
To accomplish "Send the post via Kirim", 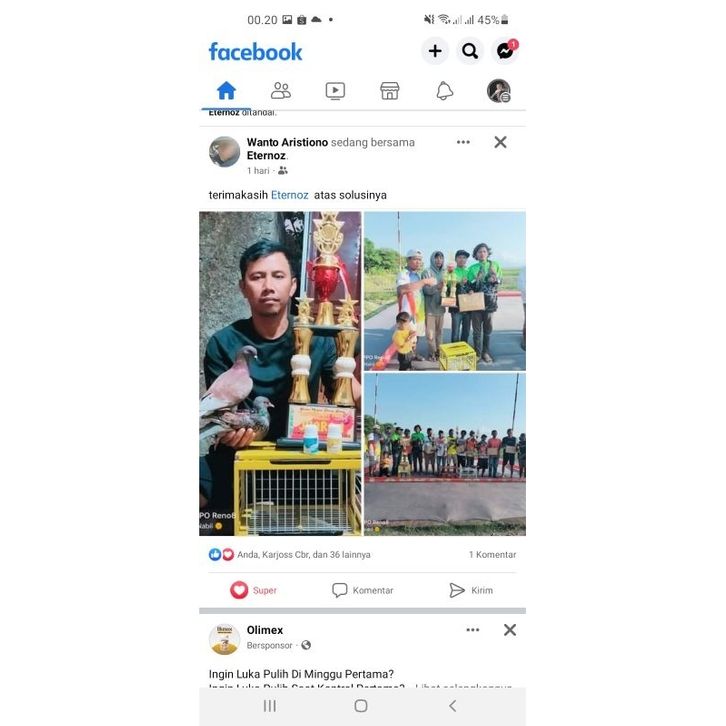I will point(471,590).
